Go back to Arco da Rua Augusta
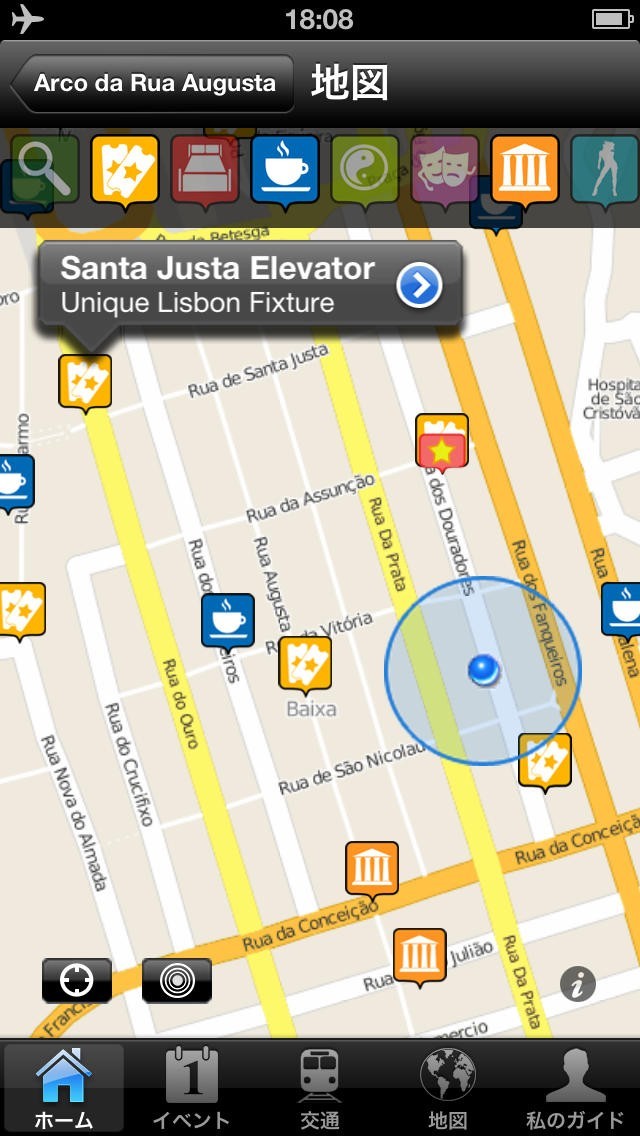This screenshot has height=1136, width=640. tap(153, 83)
